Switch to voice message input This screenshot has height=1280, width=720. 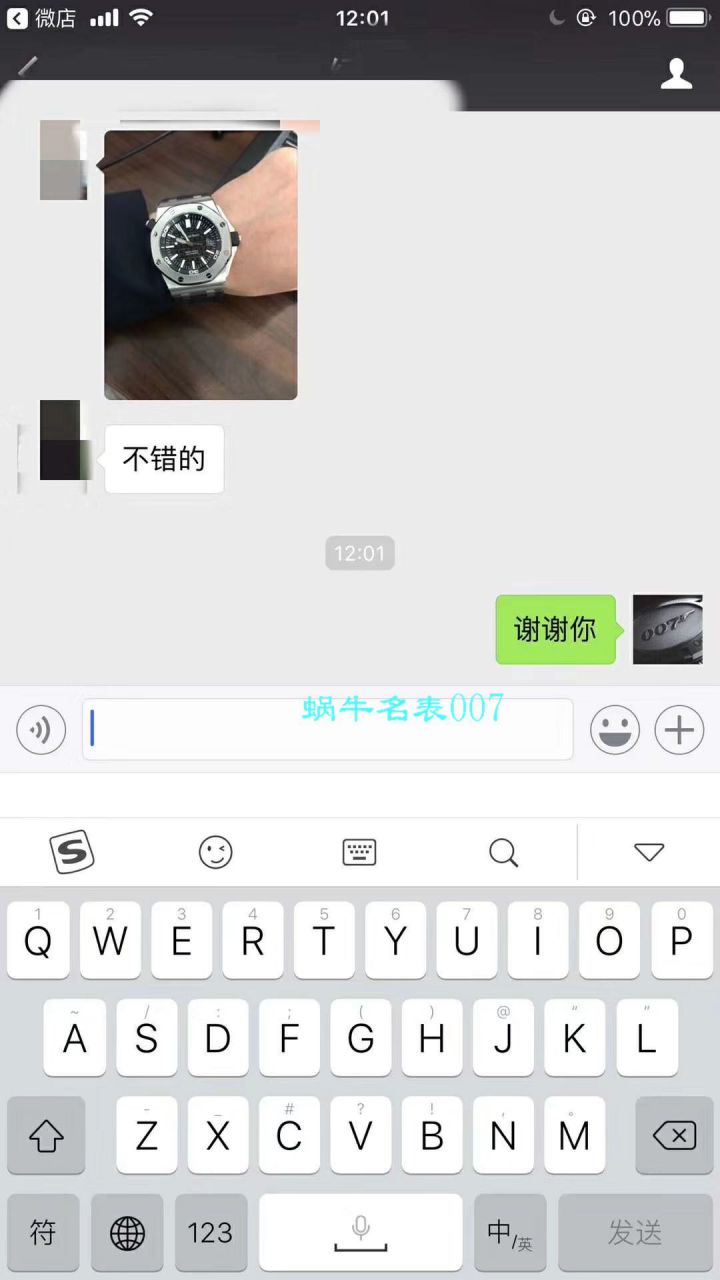pos(41,729)
